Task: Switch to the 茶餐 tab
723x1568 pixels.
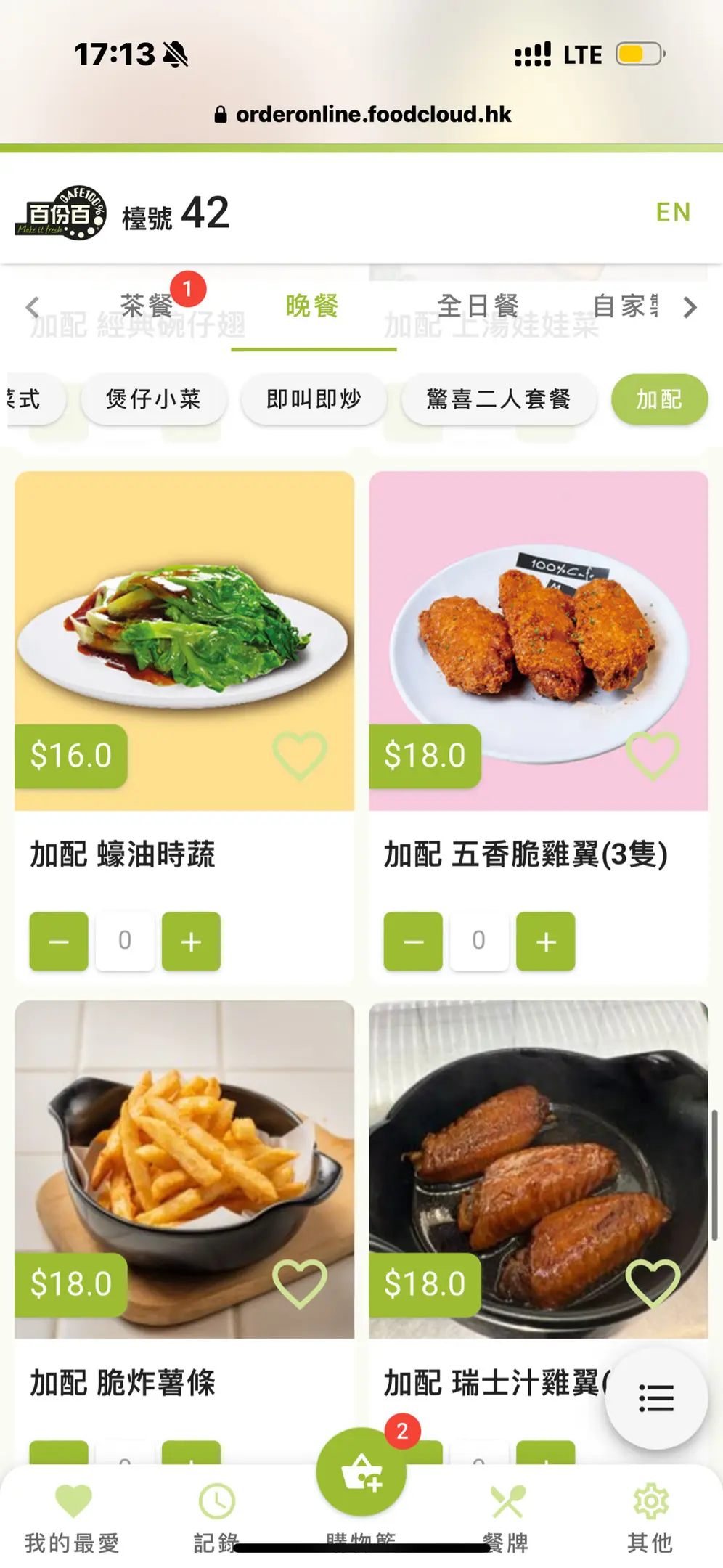Action: [146, 306]
